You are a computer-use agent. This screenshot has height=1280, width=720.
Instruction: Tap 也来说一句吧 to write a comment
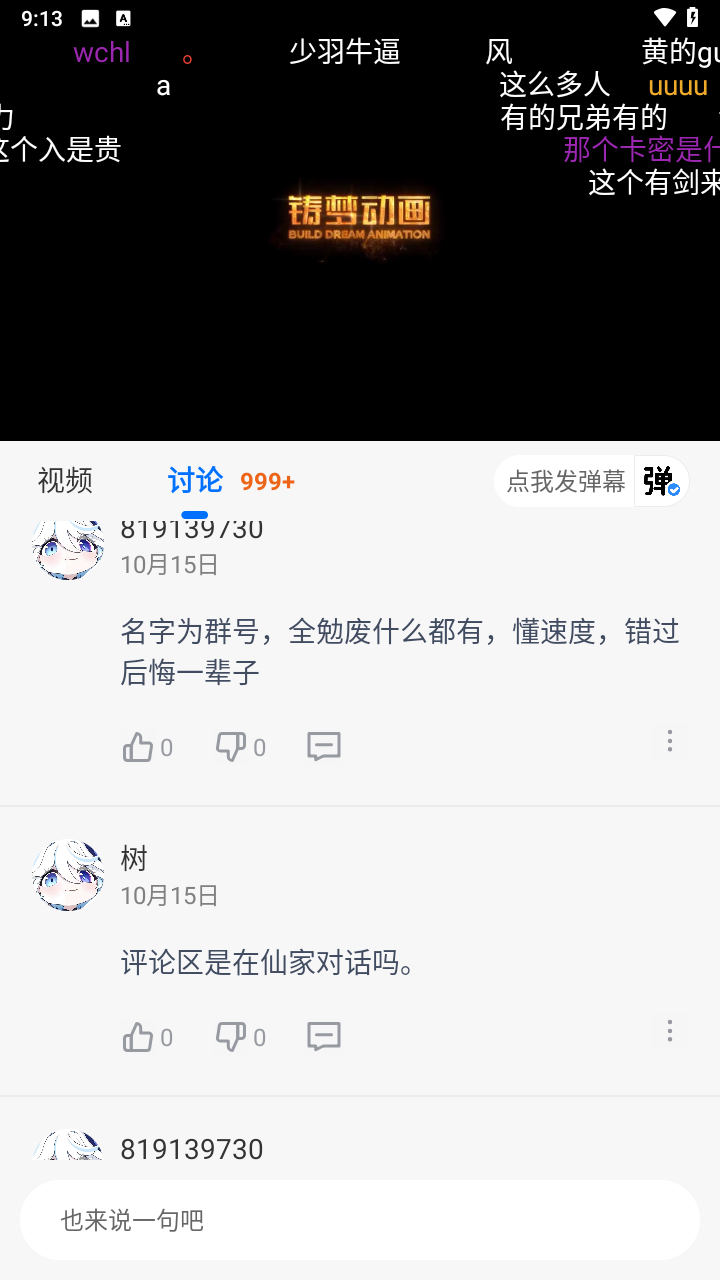tap(360, 1220)
